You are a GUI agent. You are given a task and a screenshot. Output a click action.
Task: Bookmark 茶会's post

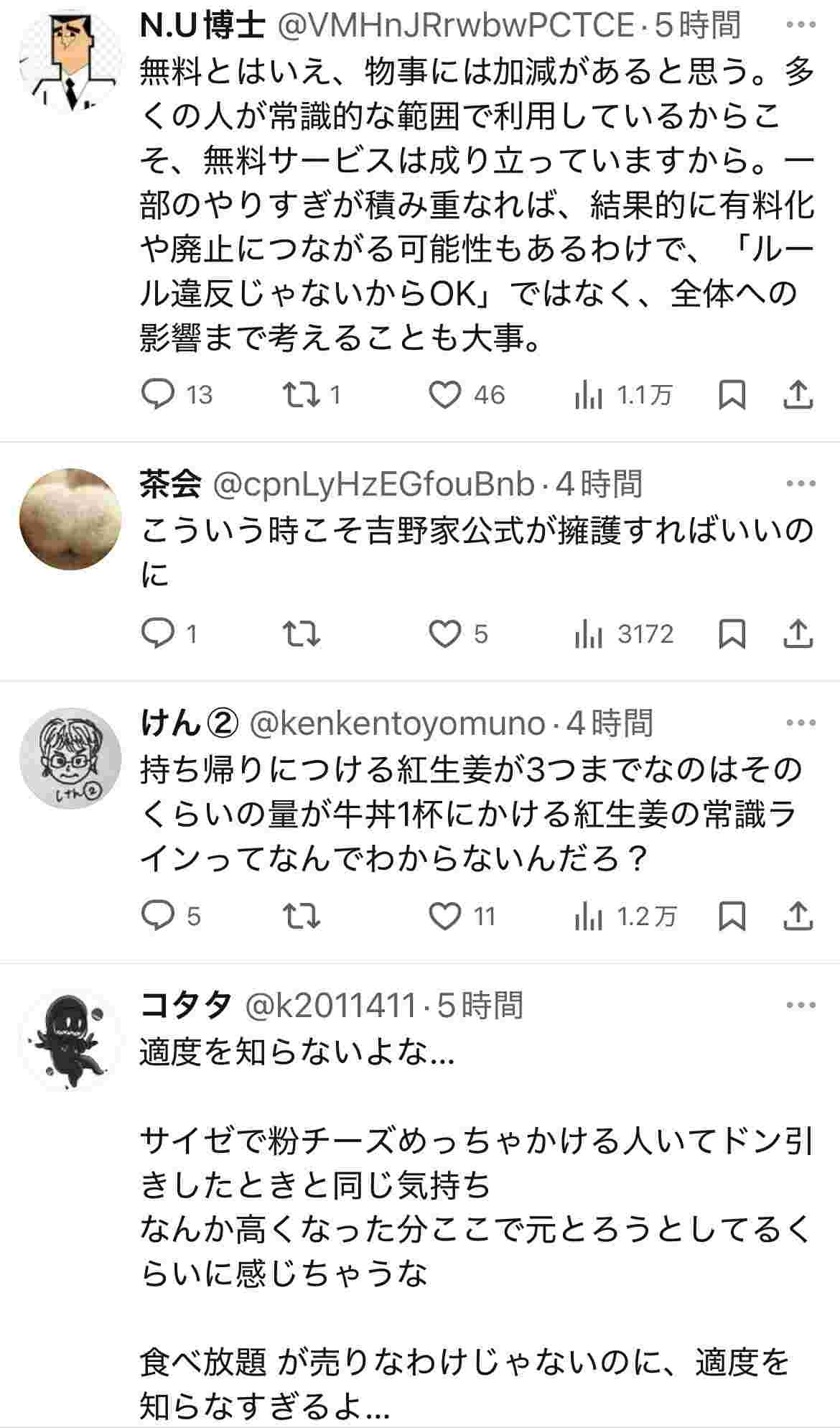click(732, 634)
